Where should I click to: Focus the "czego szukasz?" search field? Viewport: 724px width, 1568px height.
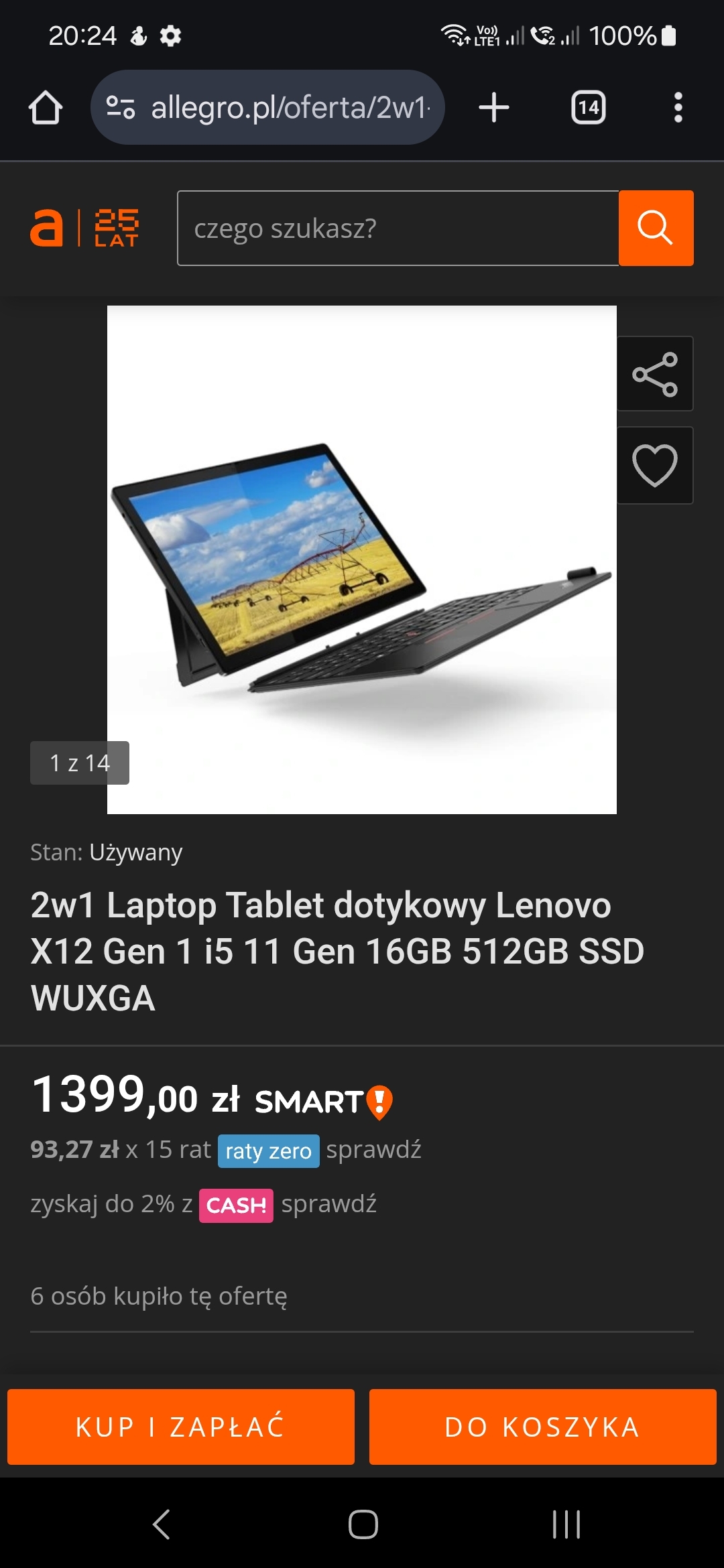pyautogui.click(x=398, y=228)
